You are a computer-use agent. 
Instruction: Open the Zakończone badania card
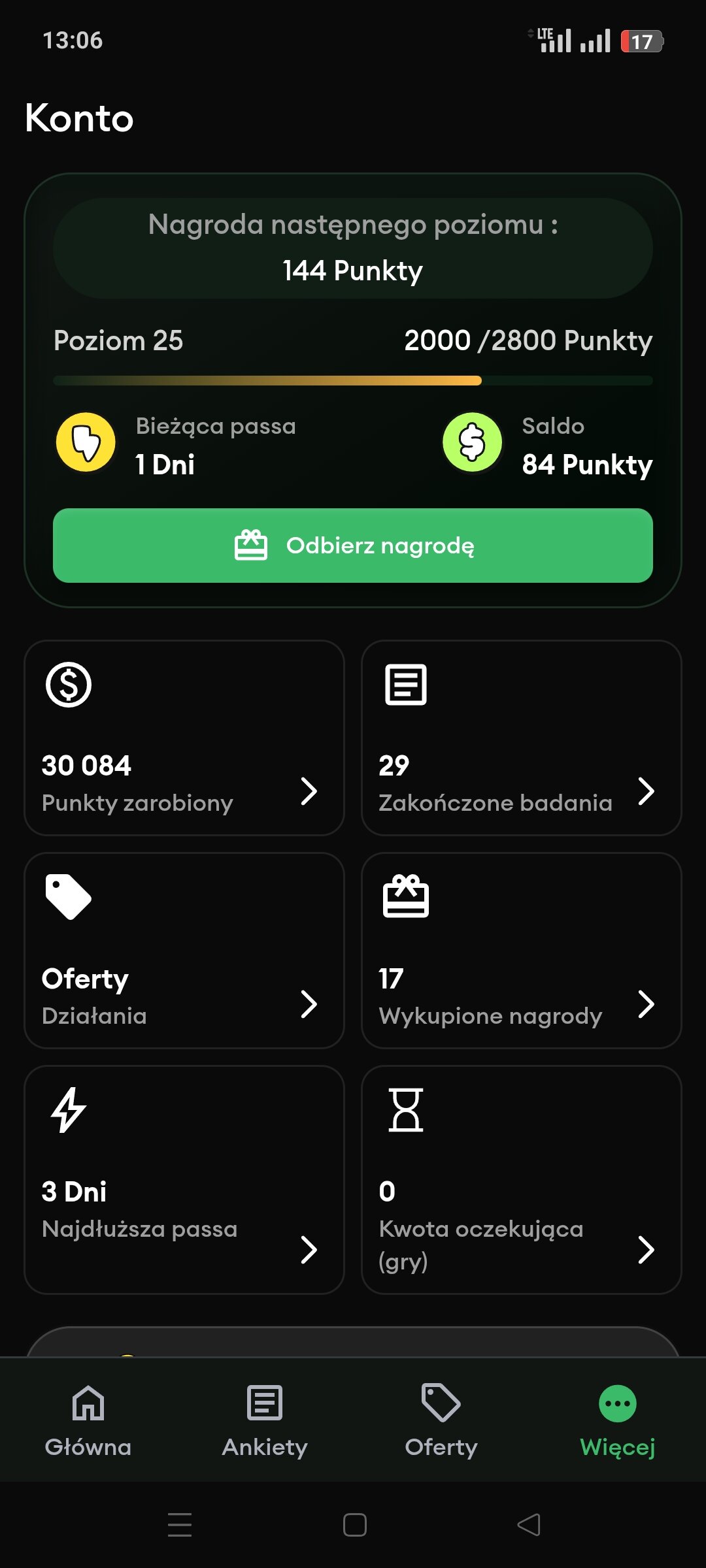click(522, 738)
